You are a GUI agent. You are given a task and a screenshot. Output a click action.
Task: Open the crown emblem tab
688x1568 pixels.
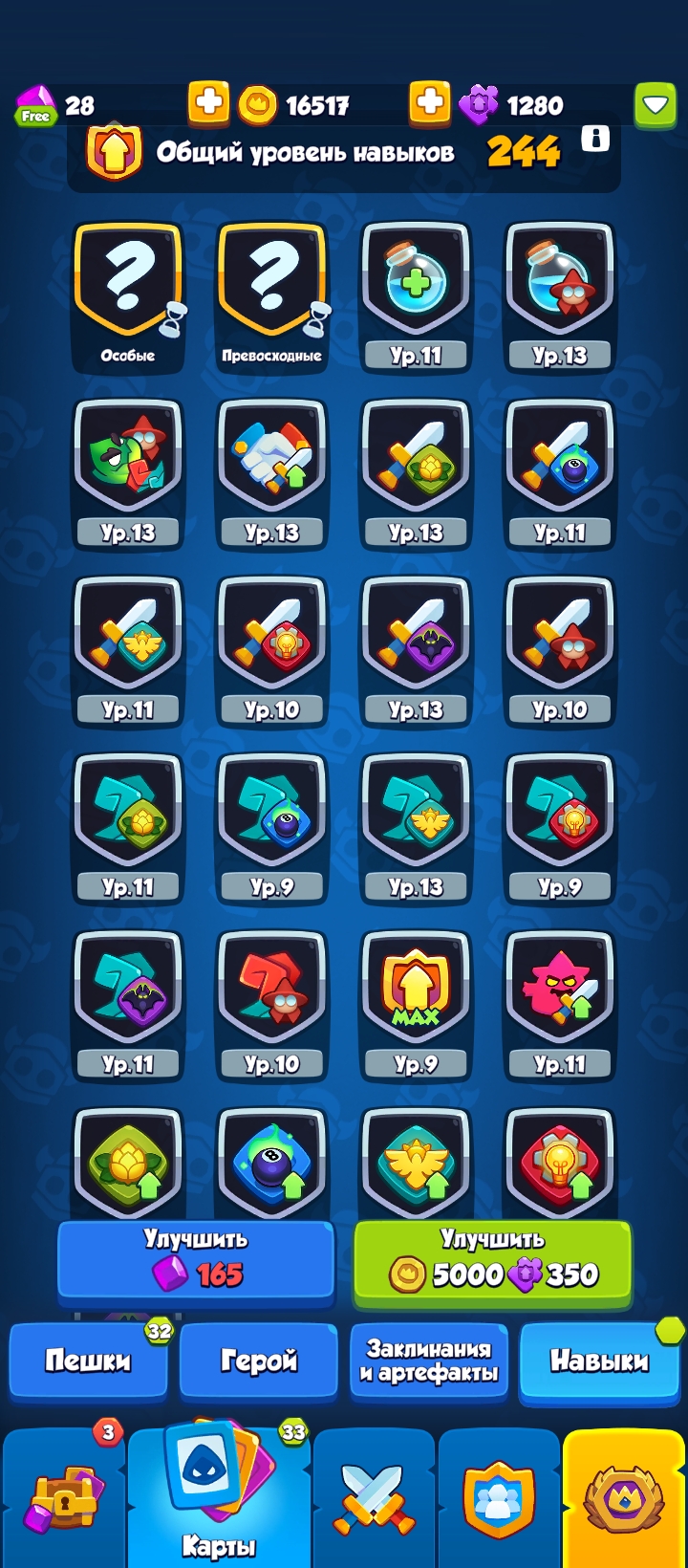click(x=624, y=1499)
